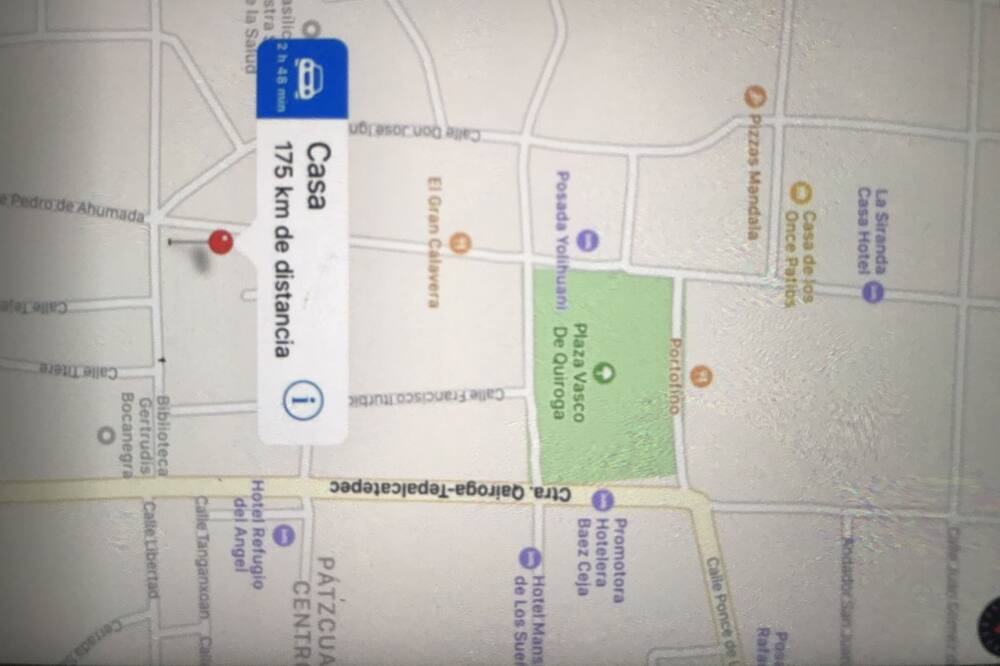
Task: Start driving directions to Casa
Action: [x=302, y=79]
